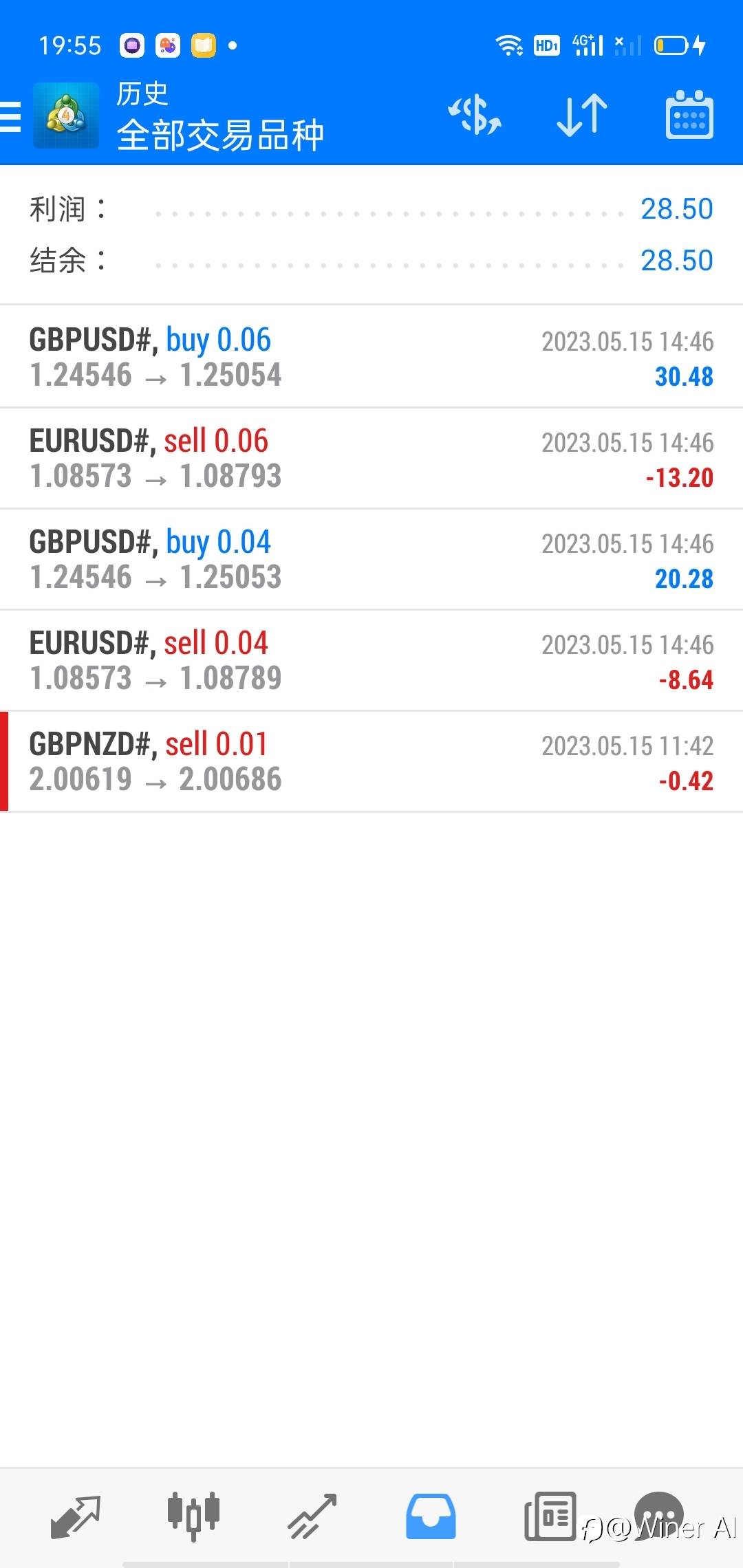Expand EURUSD# sell 0.06 trade
The width and height of the screenshot is (743, 1568).
click(371, 458)
